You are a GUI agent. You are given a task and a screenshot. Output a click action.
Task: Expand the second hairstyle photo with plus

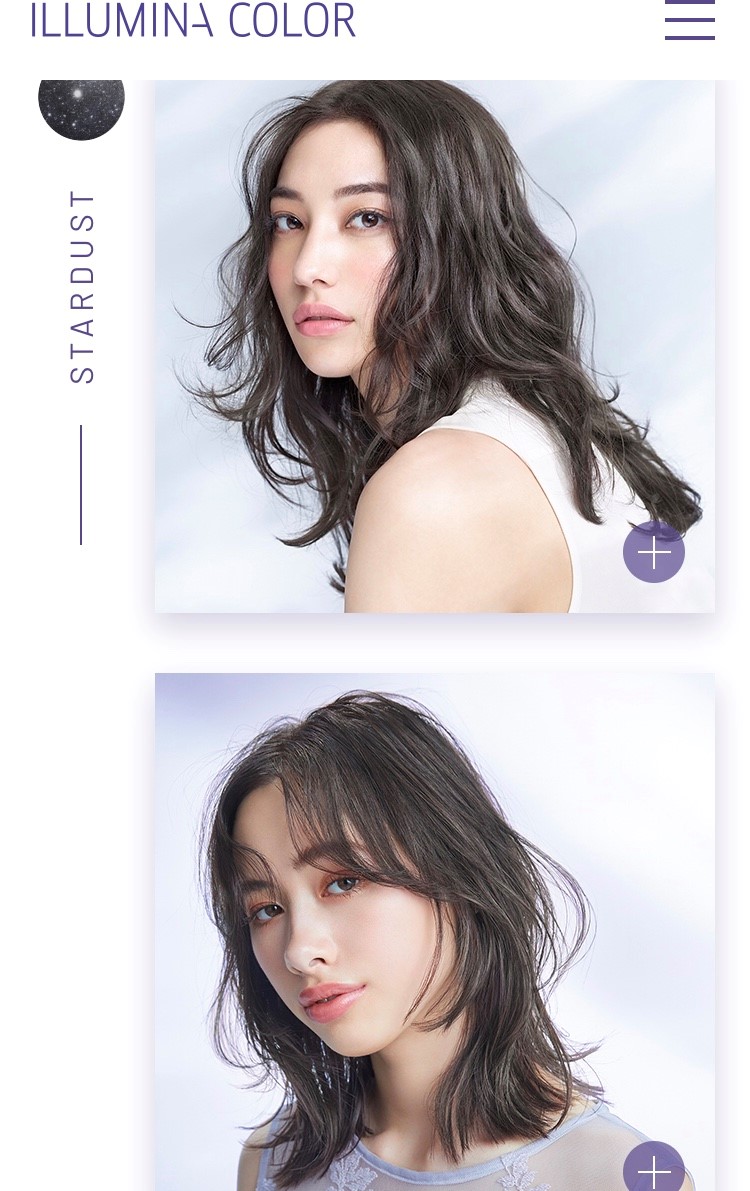pos(653,1170)
